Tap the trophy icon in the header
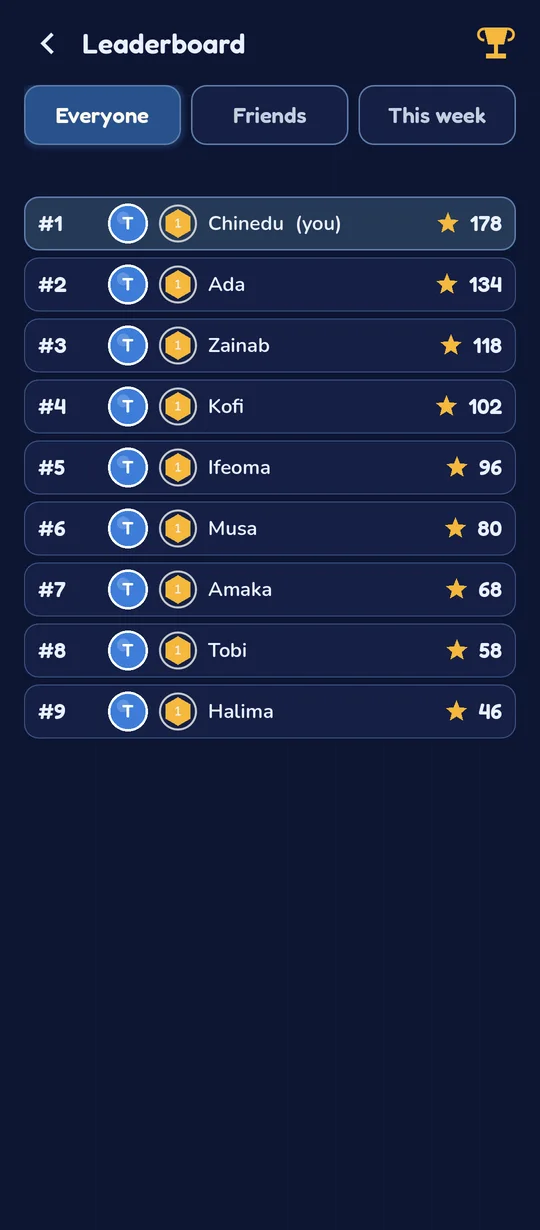 tap(496, 43)
